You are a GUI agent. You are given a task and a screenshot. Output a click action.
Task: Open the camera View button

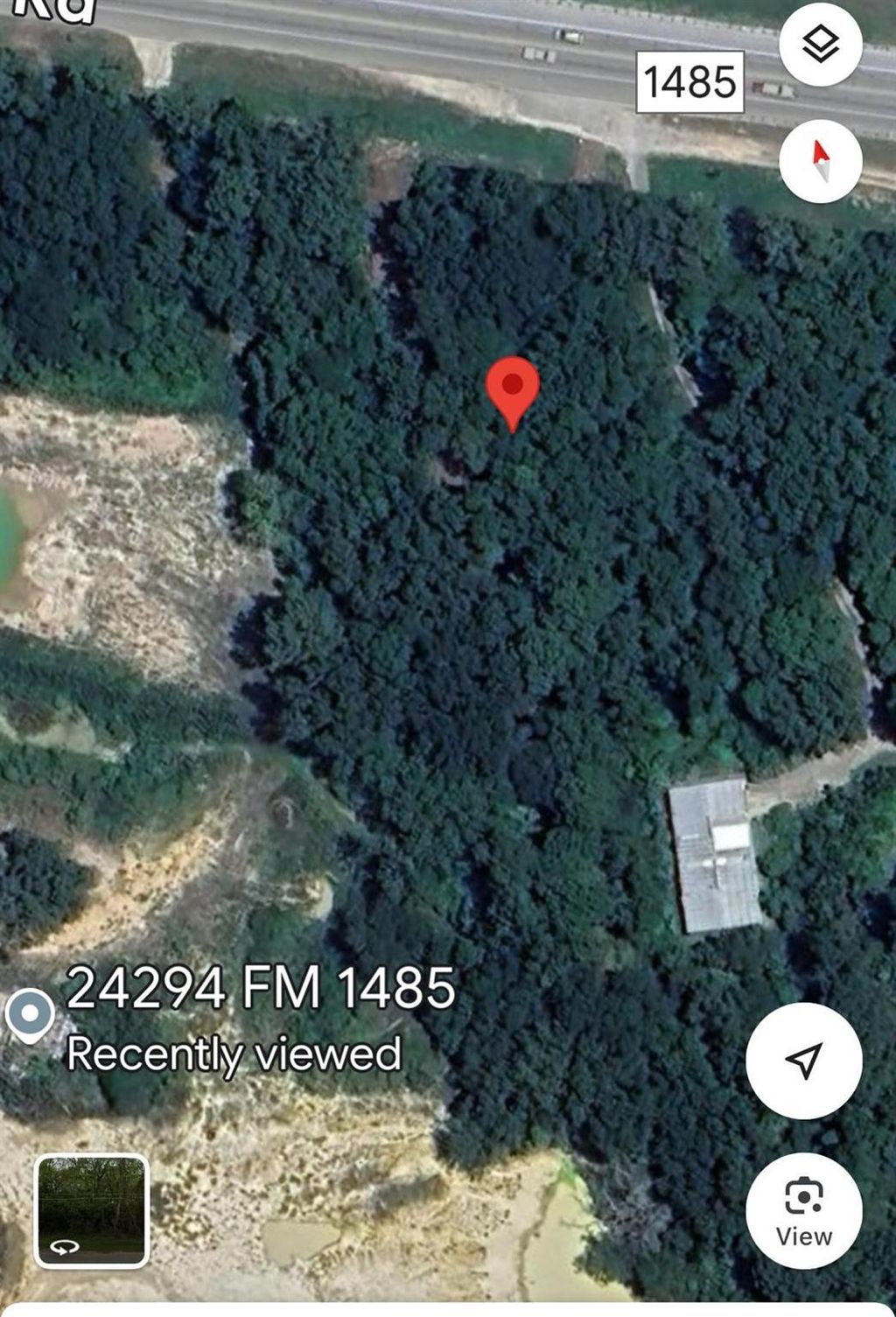[x=803, y=1210]
